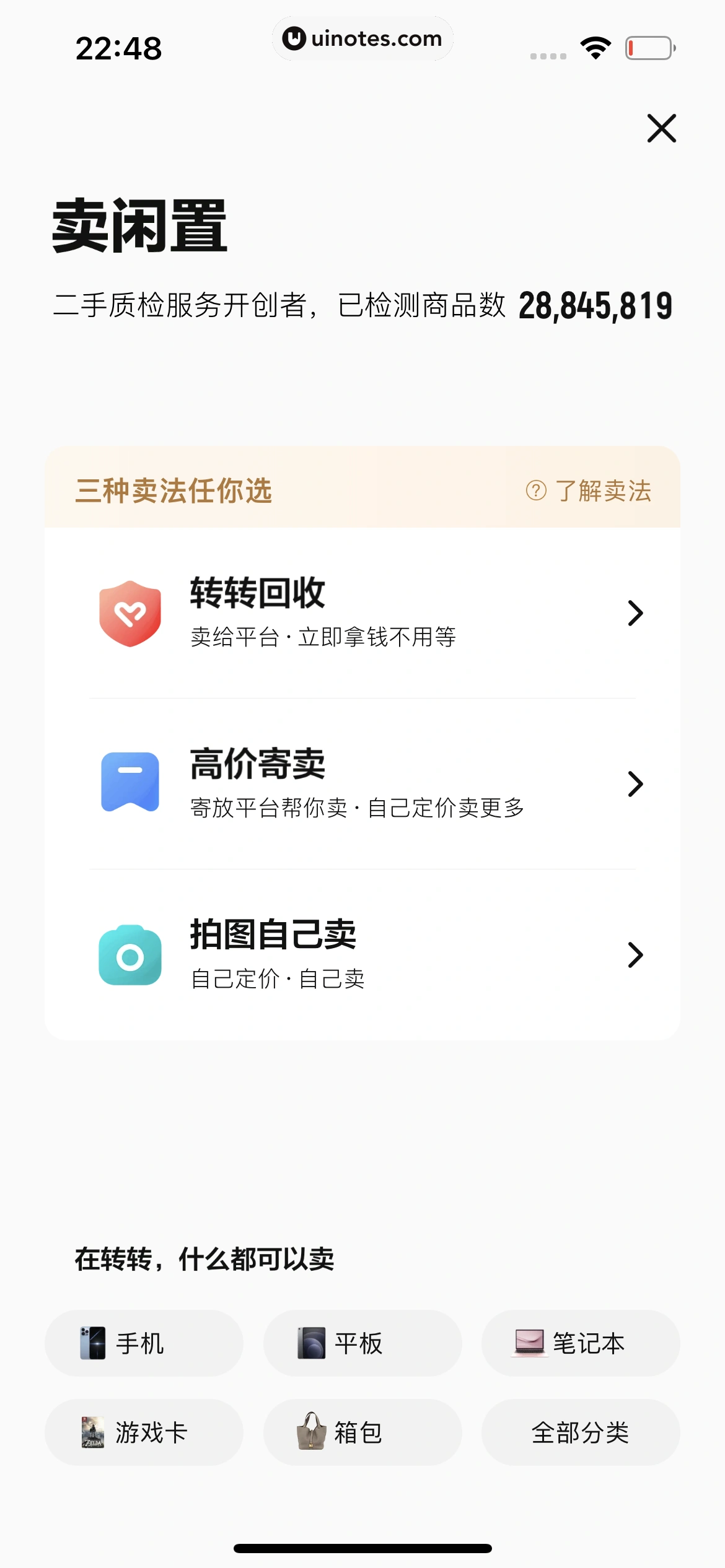Screen dimensions: 725x1568
Task: Tap the tablet icon beside 平板
Action: point(313,1344)
